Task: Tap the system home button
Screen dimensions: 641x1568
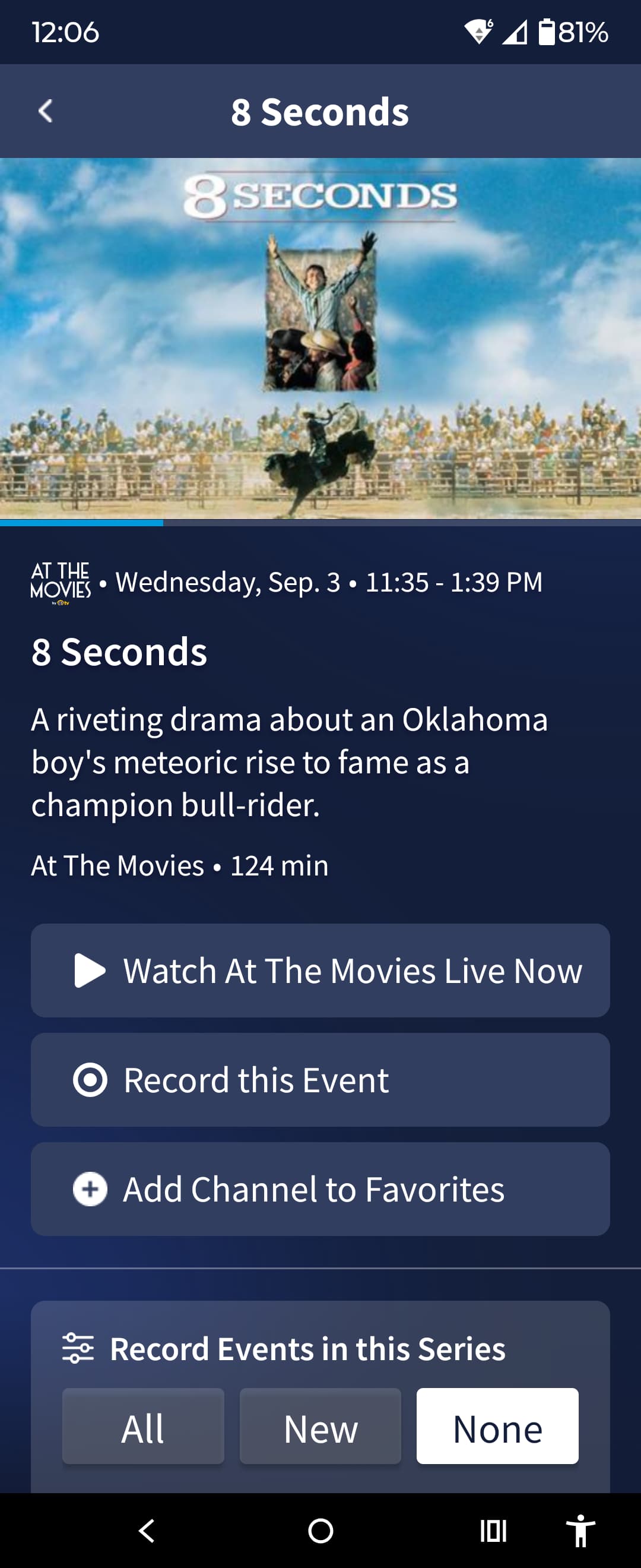Action: click(x=320, y=1530)
